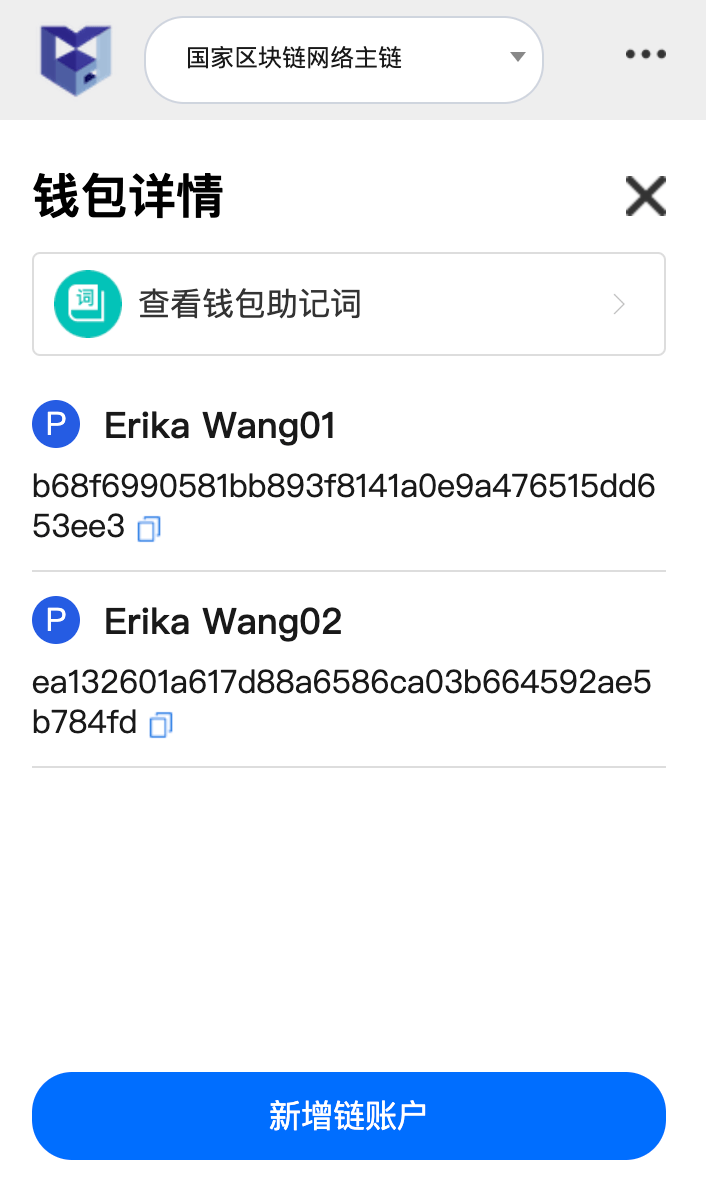Viewport: 706px width, 1196px height.
Task: Close the 钱包详情 panel
Action: click(645, 196)
